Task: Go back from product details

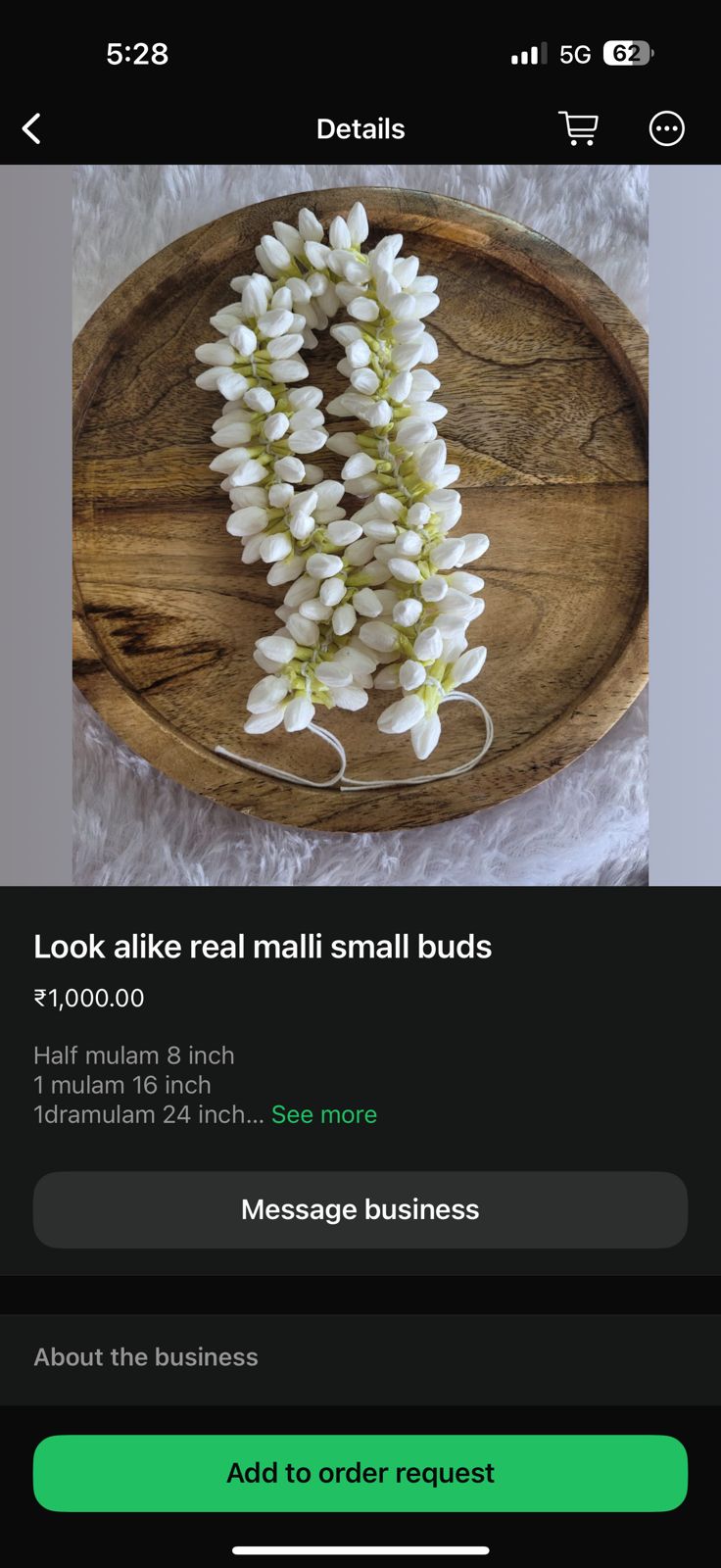Action: click(x=31, y=128)
